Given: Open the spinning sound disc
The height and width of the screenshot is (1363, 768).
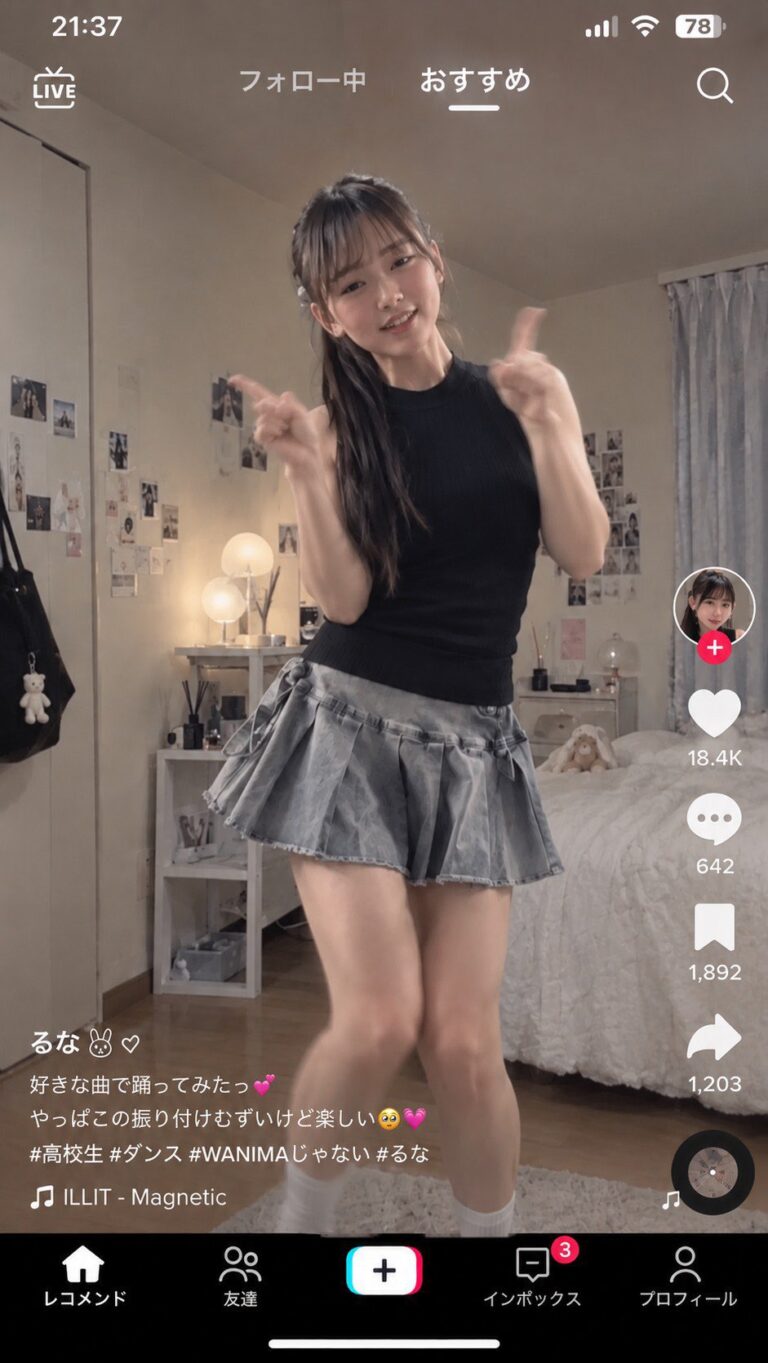Looking at the screenshot, I should pos(713,1172).
